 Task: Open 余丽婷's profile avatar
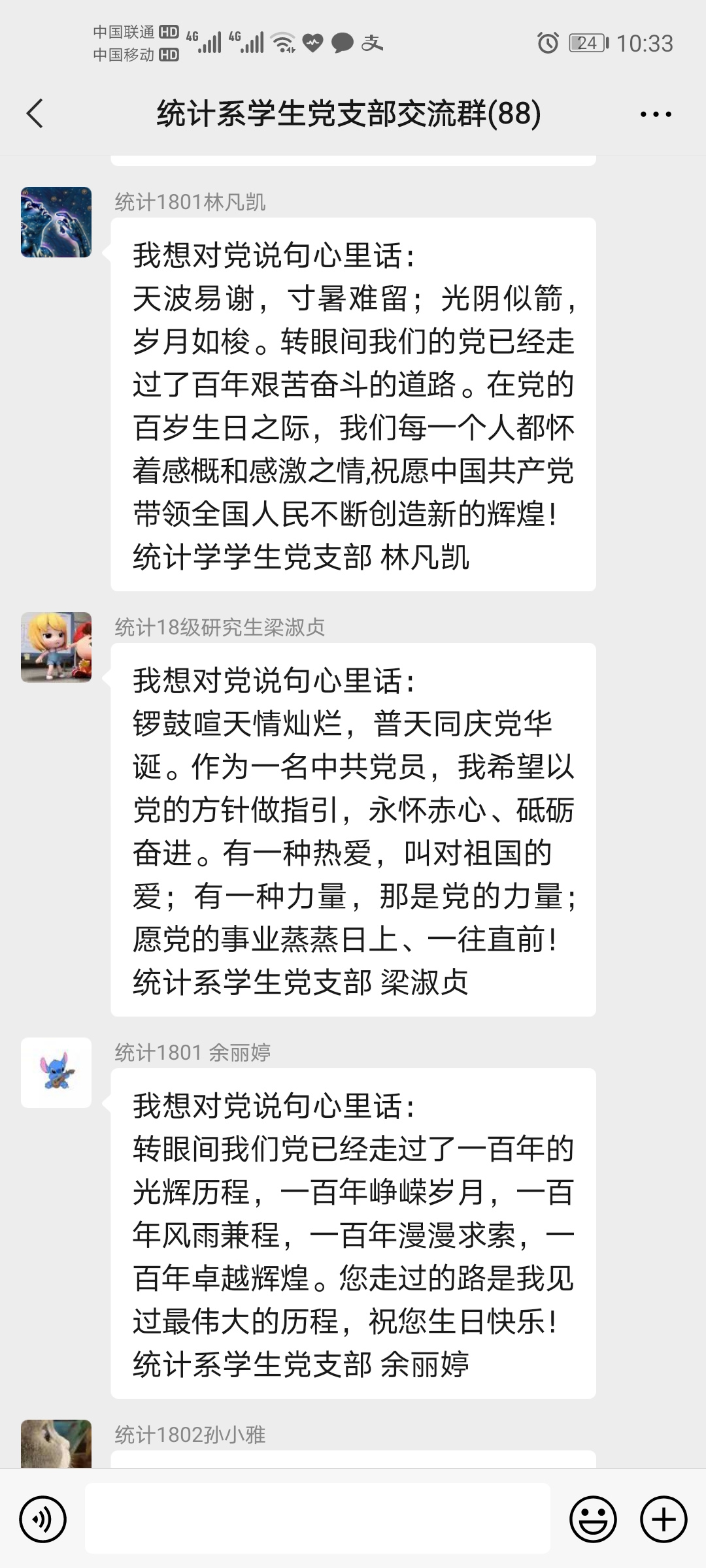pyautogui.click(x=56, y=1072)
